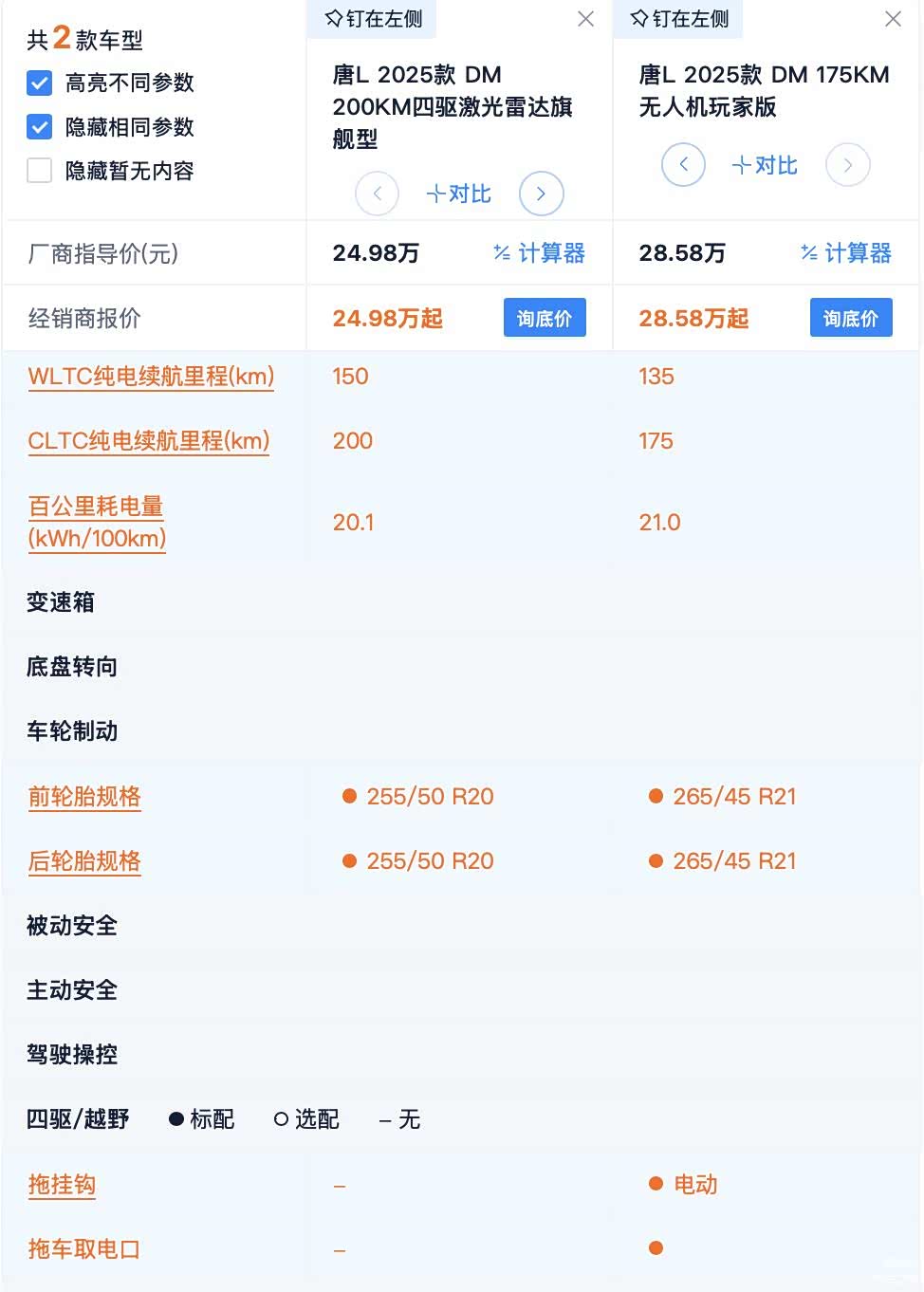924x1292 pixels.
Task: Open 计算器 for 24.98万 price
Action: [x=540, y=253]
